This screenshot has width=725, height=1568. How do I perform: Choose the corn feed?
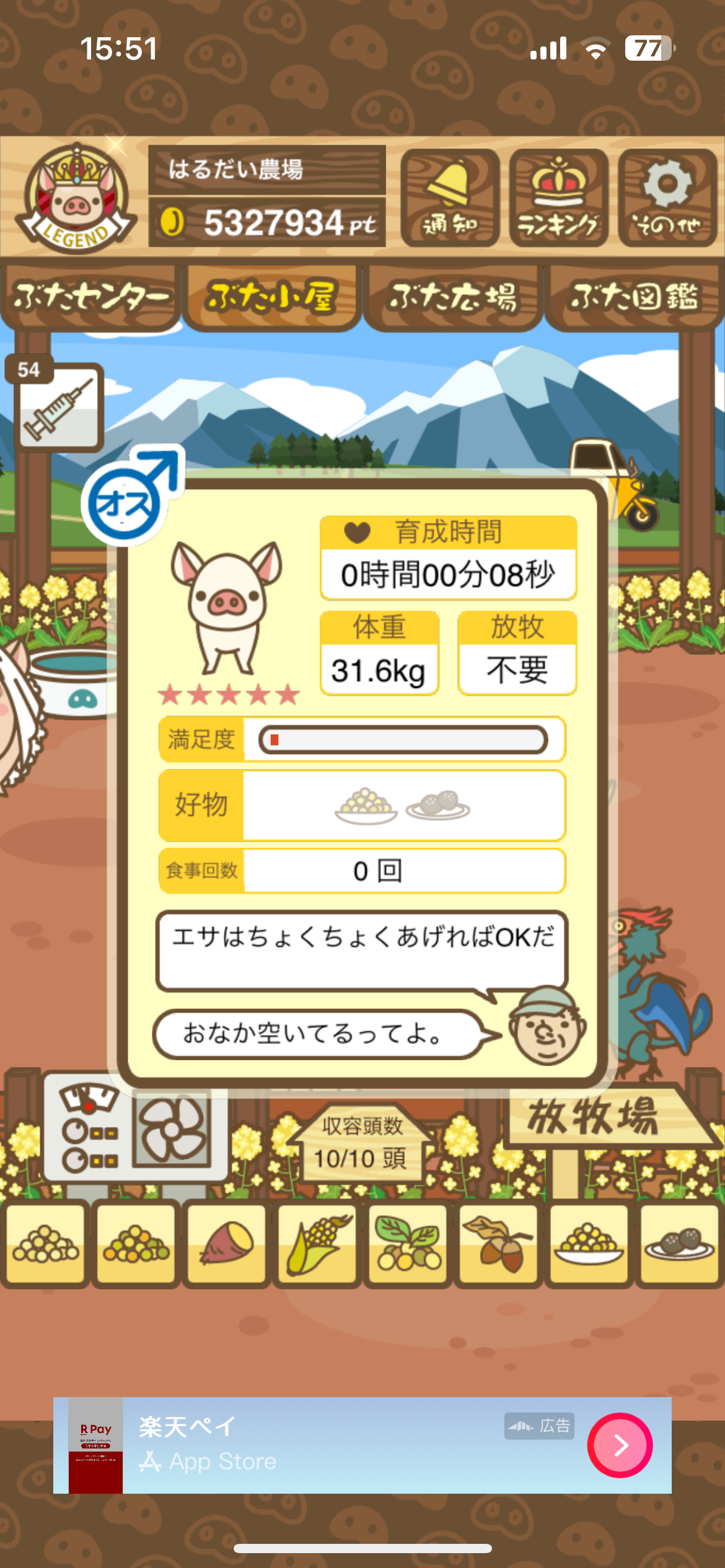[317, 1244]
